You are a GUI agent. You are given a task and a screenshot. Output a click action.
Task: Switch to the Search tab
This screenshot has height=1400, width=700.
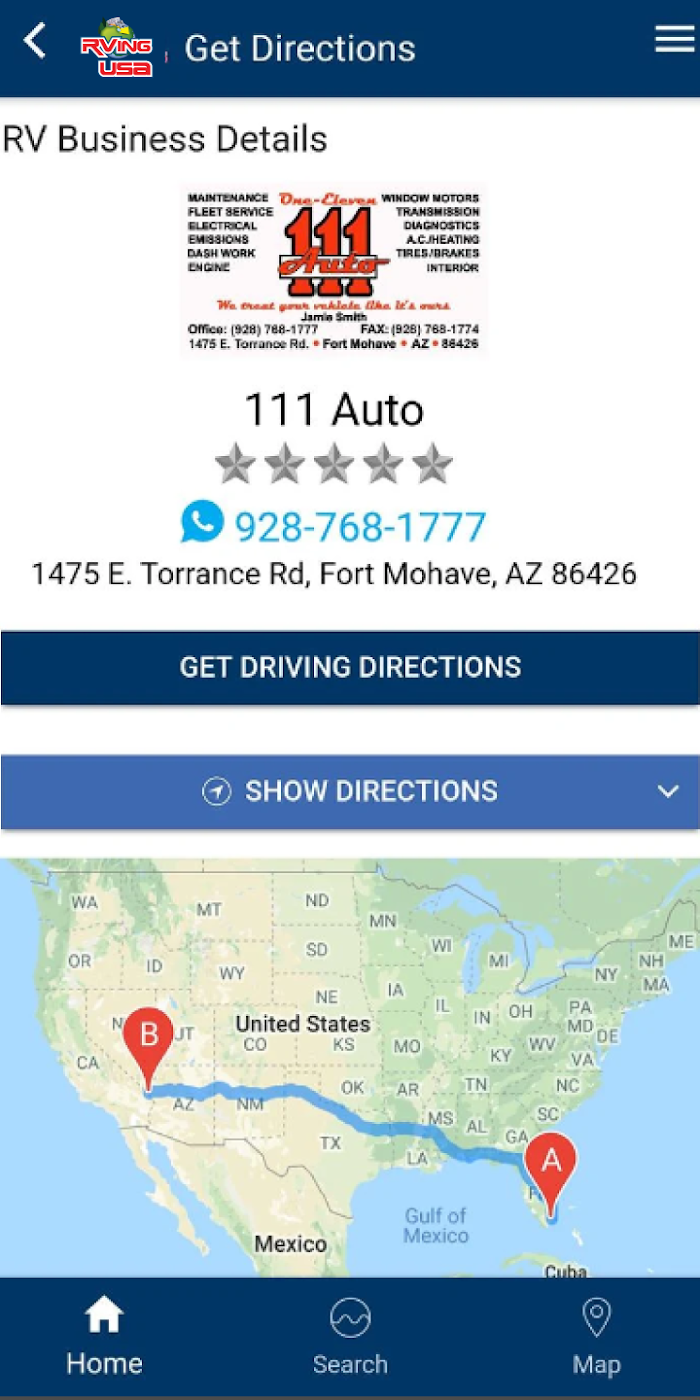pyautogui.click(x=350, y=1336)
